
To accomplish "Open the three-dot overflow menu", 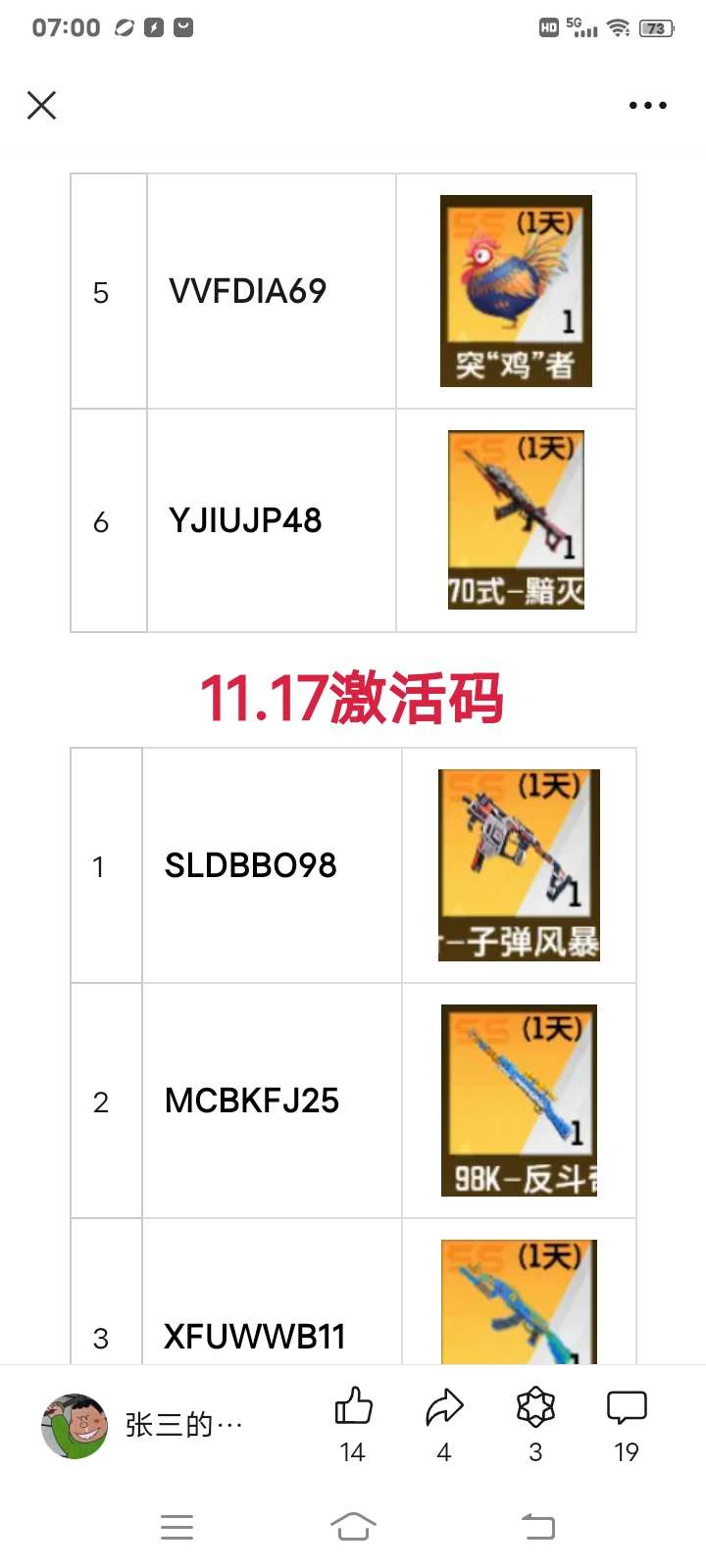I will point(648,105).
